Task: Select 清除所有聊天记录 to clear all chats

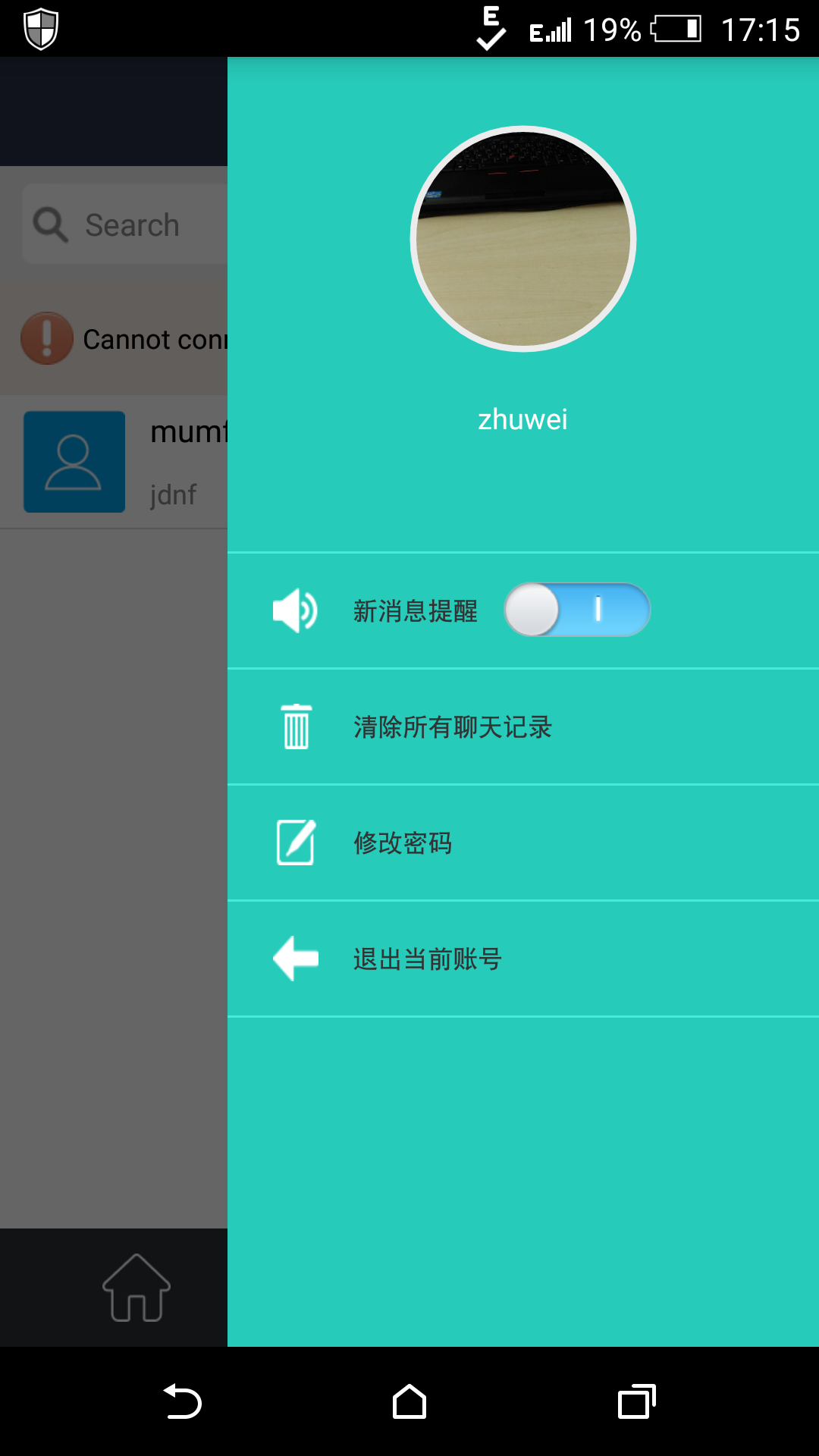Action: click(453, 726)
